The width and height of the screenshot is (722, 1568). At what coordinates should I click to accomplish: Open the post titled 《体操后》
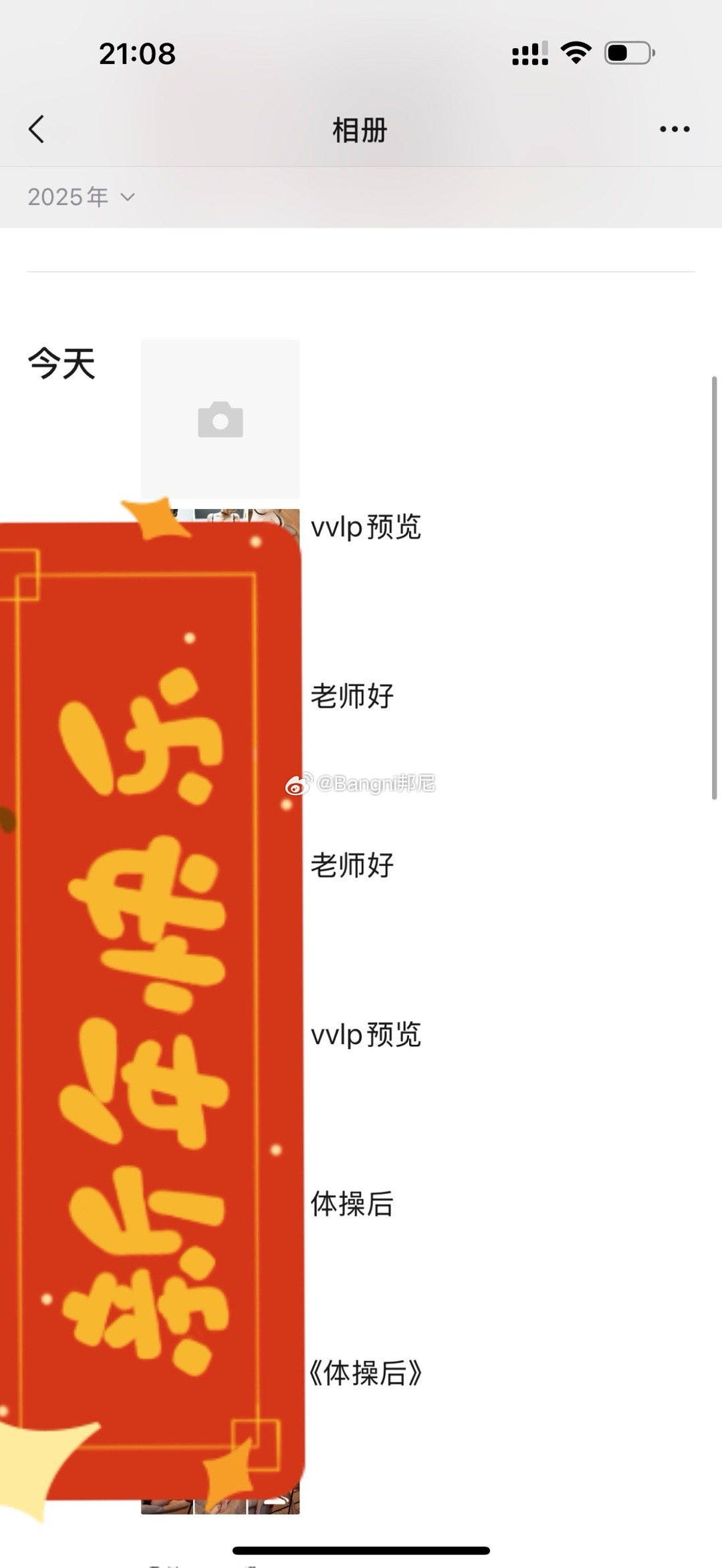366,1374
